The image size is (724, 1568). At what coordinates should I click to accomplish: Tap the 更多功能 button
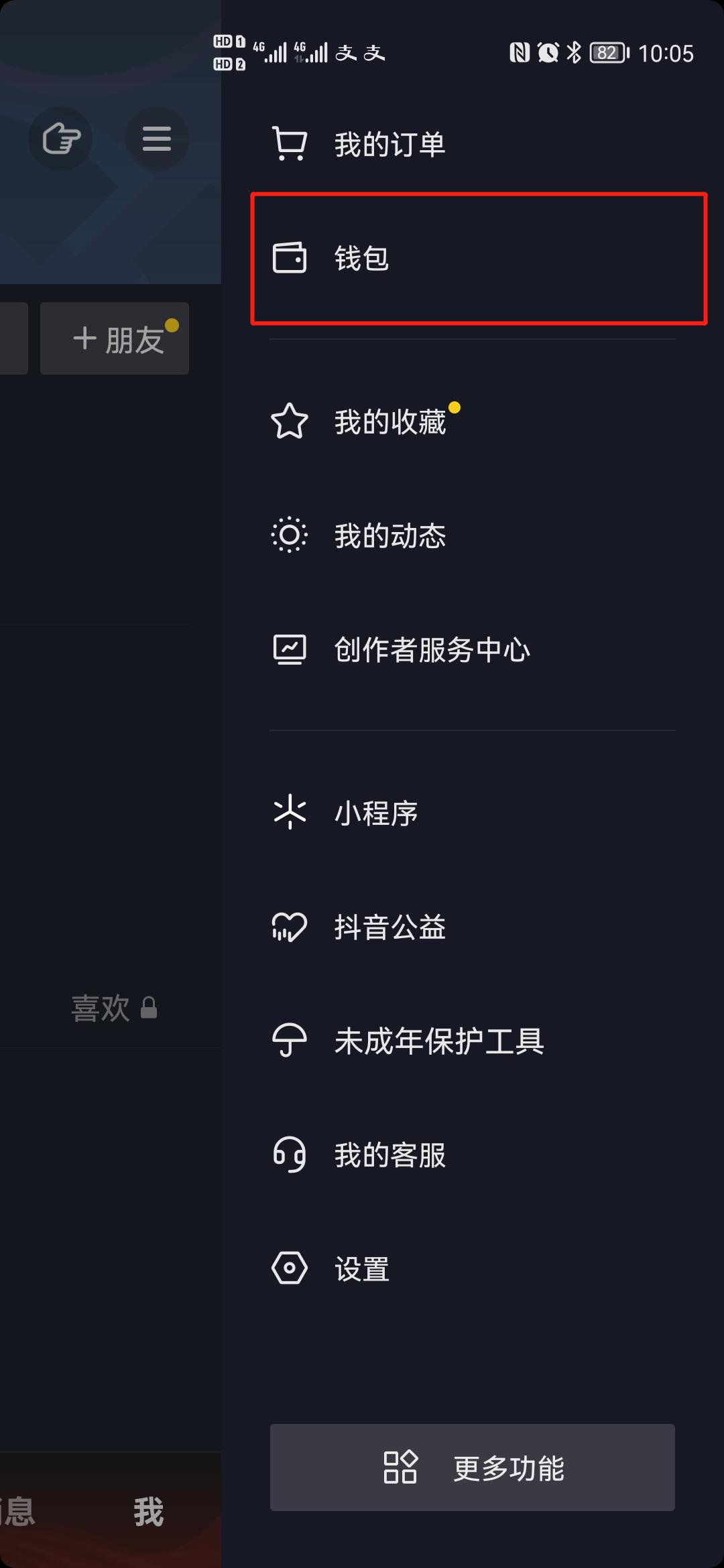(473, 1467)
